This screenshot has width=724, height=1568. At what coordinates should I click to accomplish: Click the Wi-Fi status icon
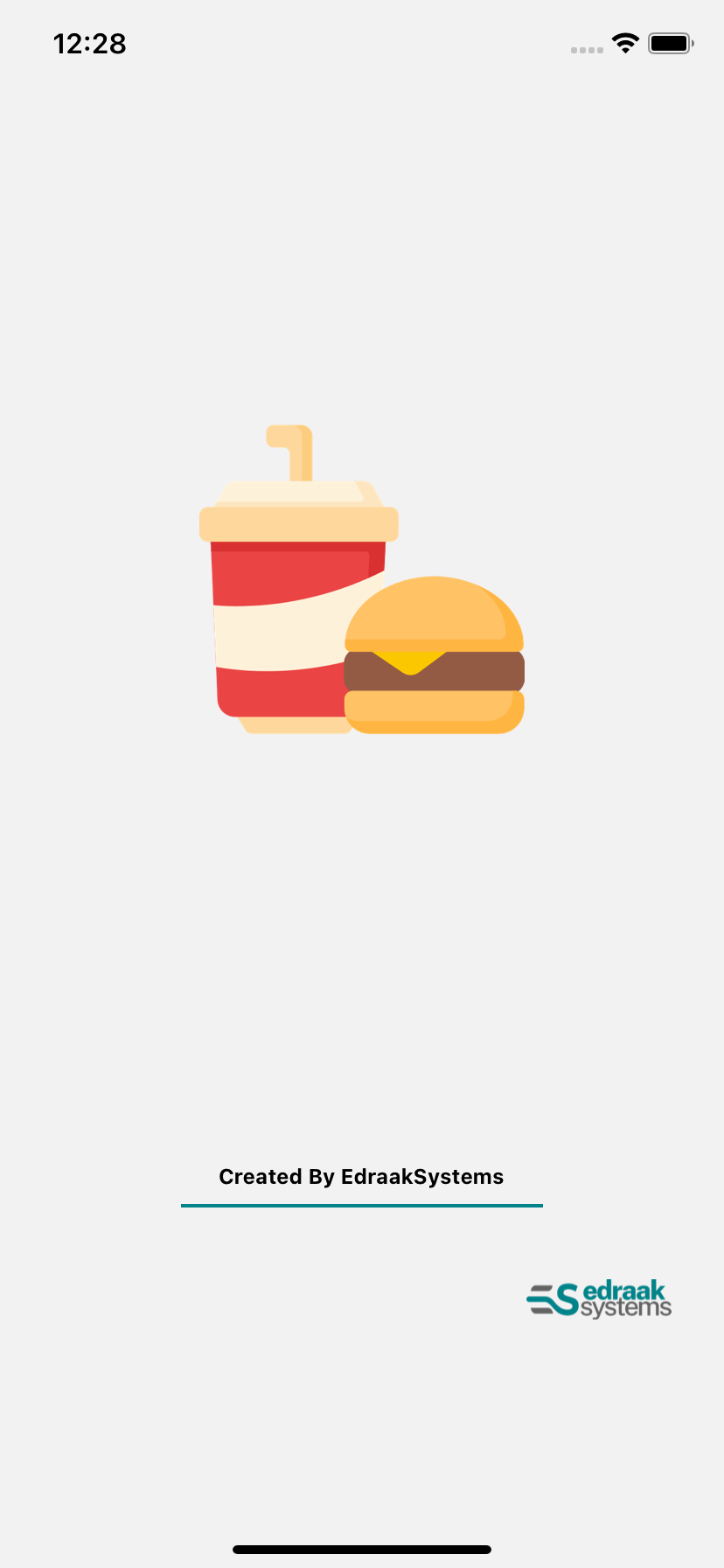click(x=625, y=43)
